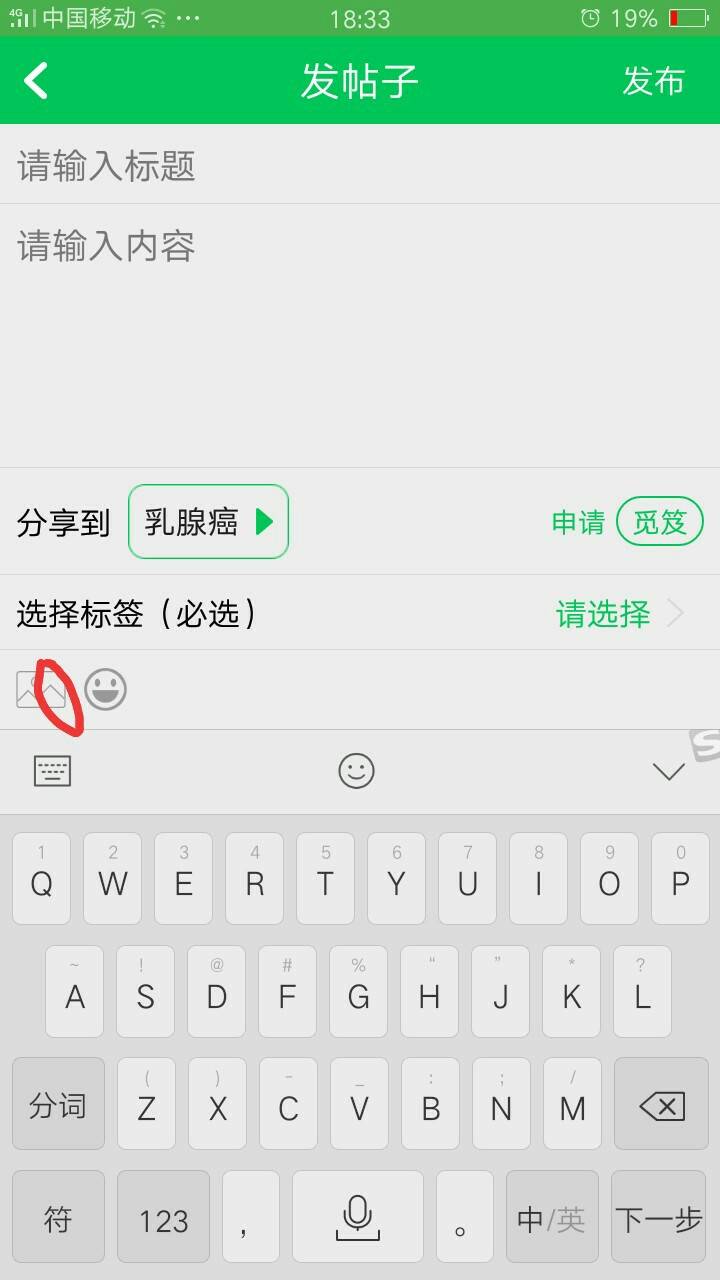Focus the content field 请输入内容

coord(360,300)
